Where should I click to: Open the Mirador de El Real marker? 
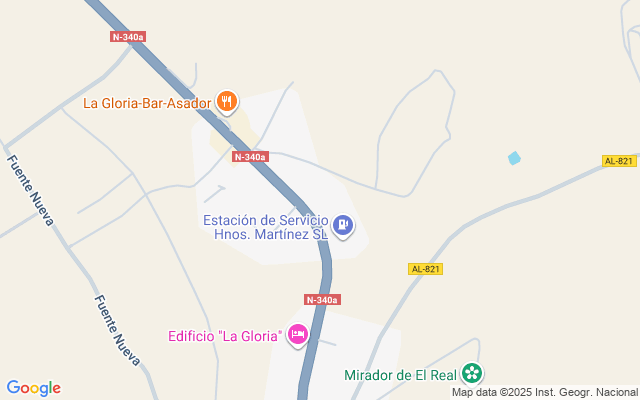pos(472,374)
